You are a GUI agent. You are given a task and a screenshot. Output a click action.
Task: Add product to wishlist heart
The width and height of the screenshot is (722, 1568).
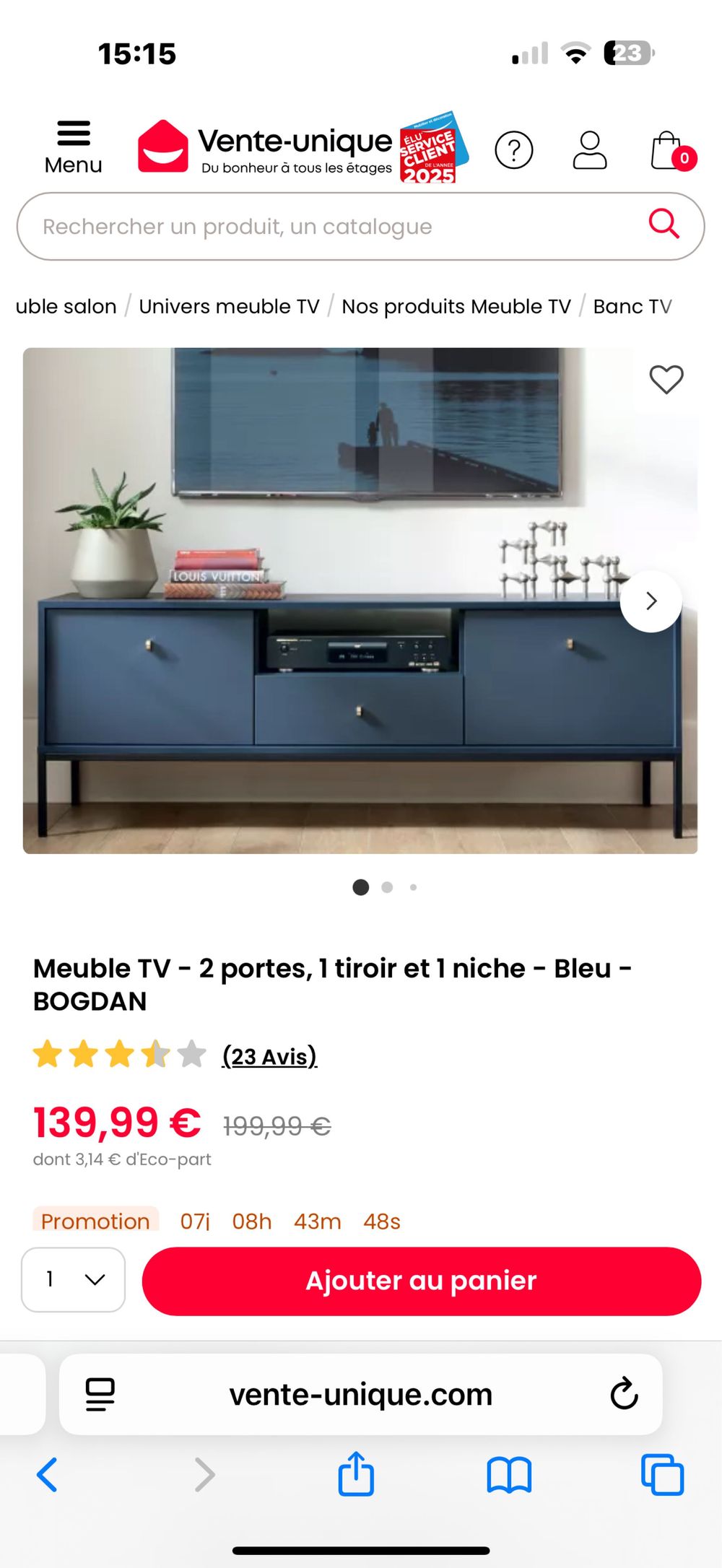tap(666, 379)
